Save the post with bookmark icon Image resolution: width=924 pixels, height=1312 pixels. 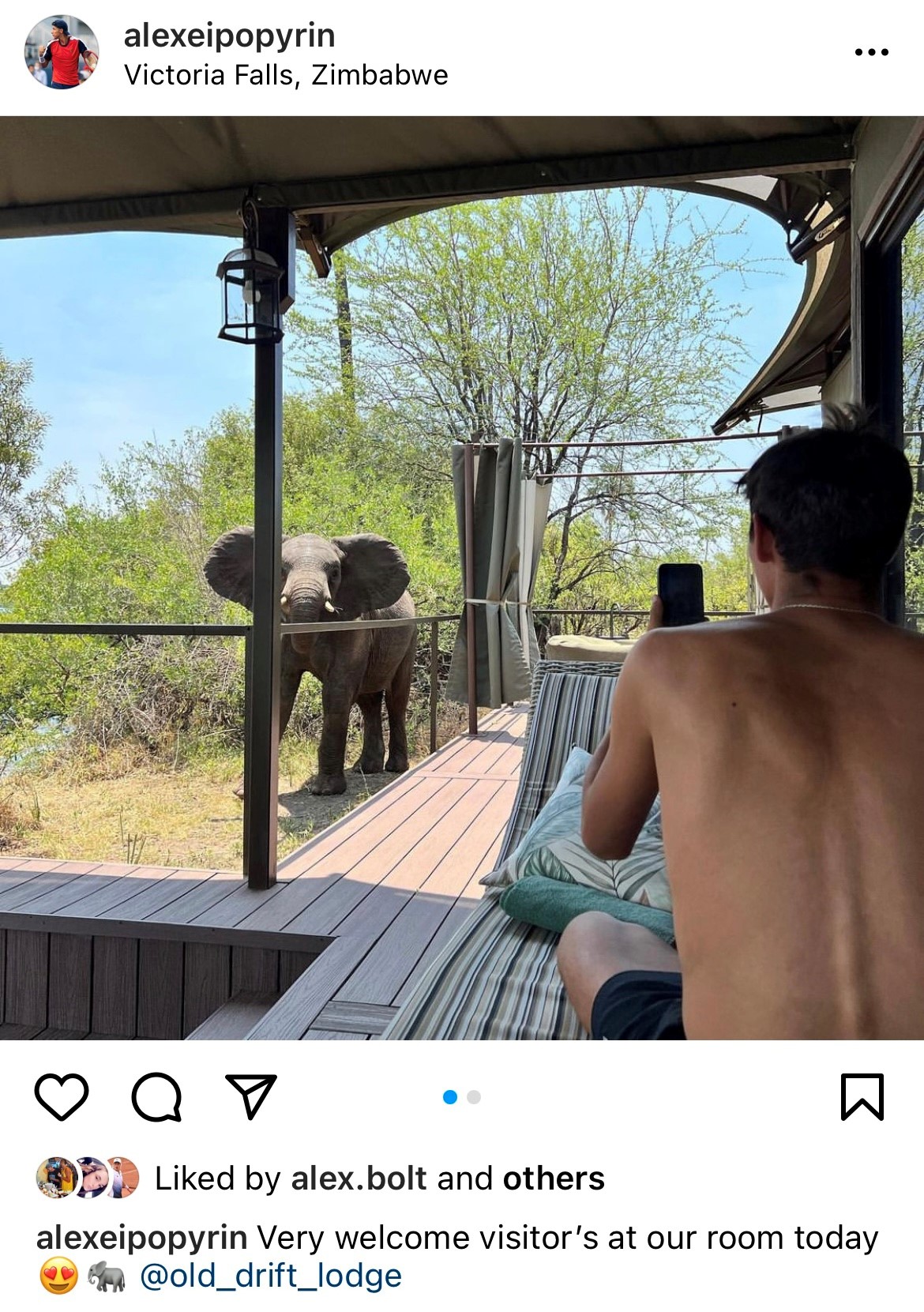pyautogui.click(x=862, y=1096)
